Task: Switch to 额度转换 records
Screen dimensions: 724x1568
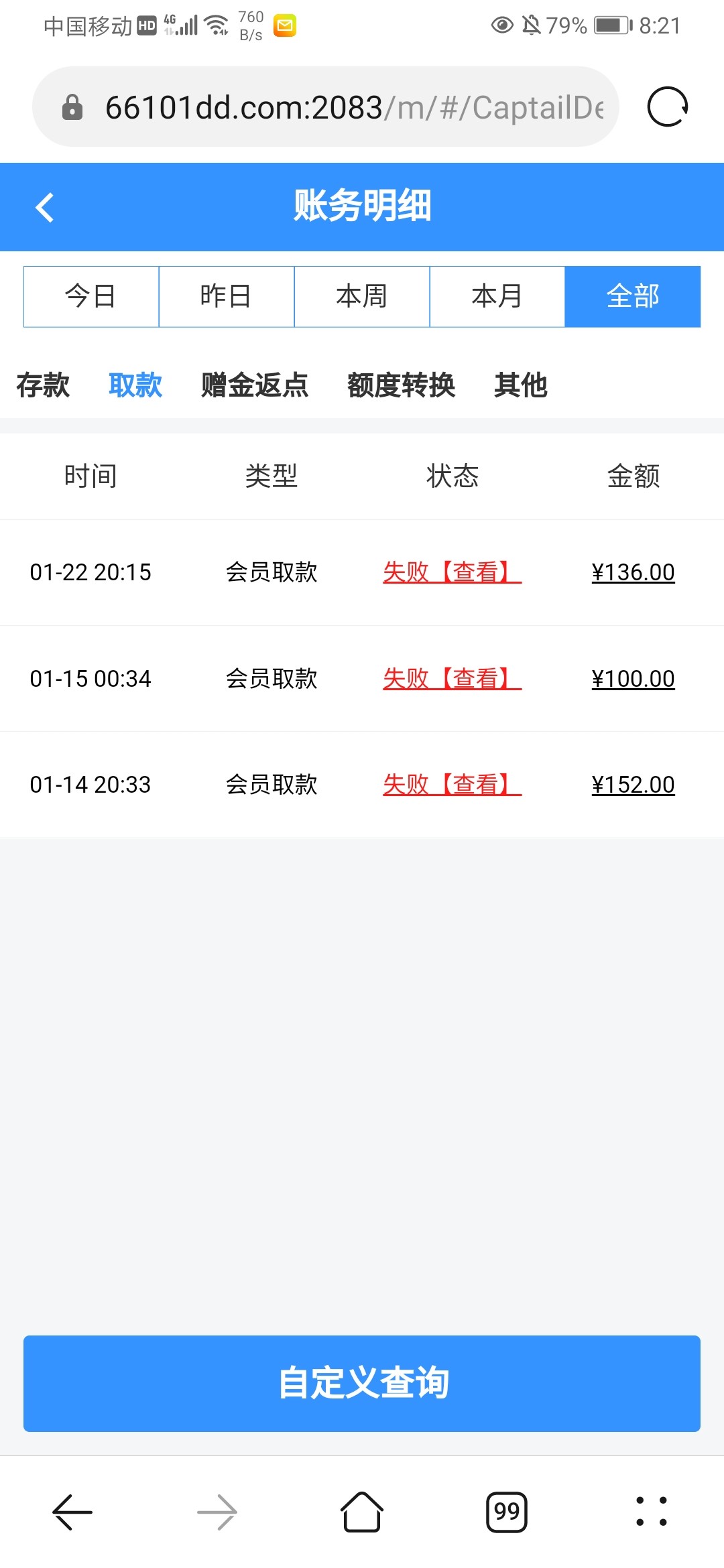Action: tap(401, 385)
